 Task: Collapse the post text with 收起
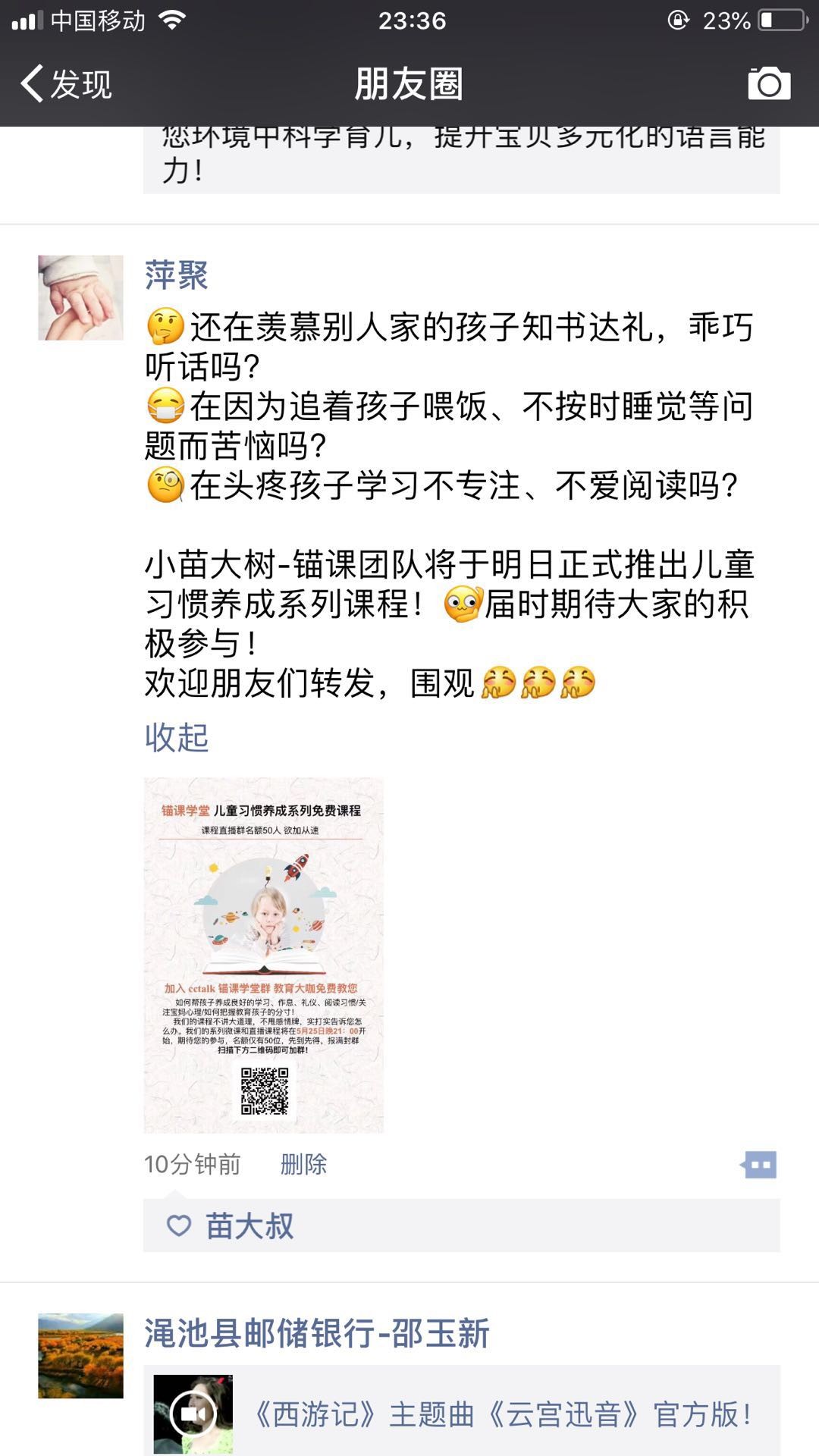coord(176,737)
